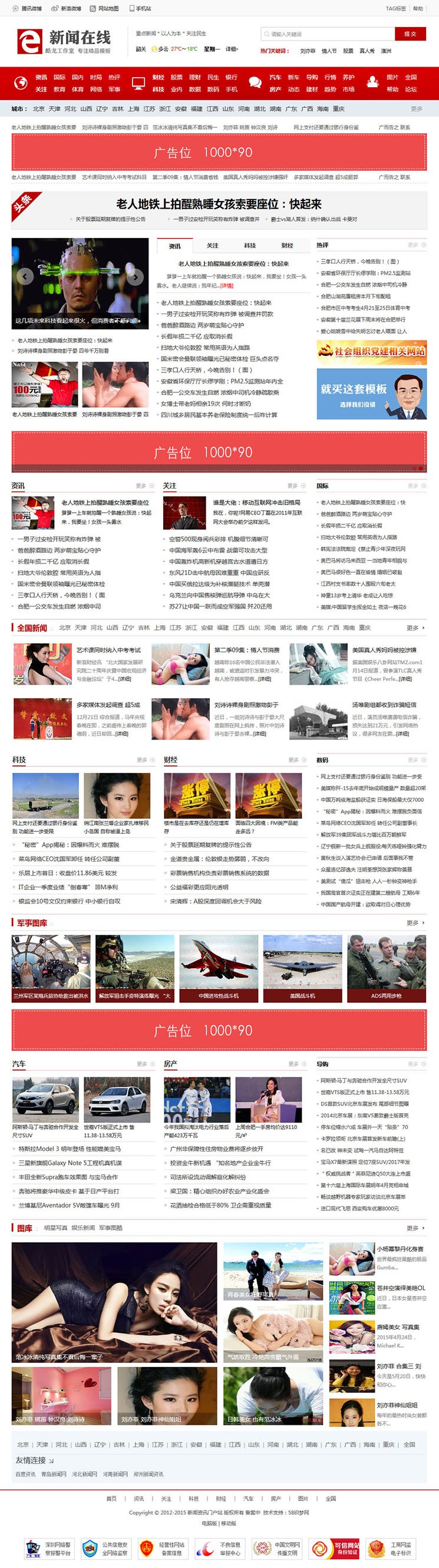This screenshot has height=1568, width=439.
Task: Switch to the 关注 tab in news panel
Action: (x=213, y=245)
